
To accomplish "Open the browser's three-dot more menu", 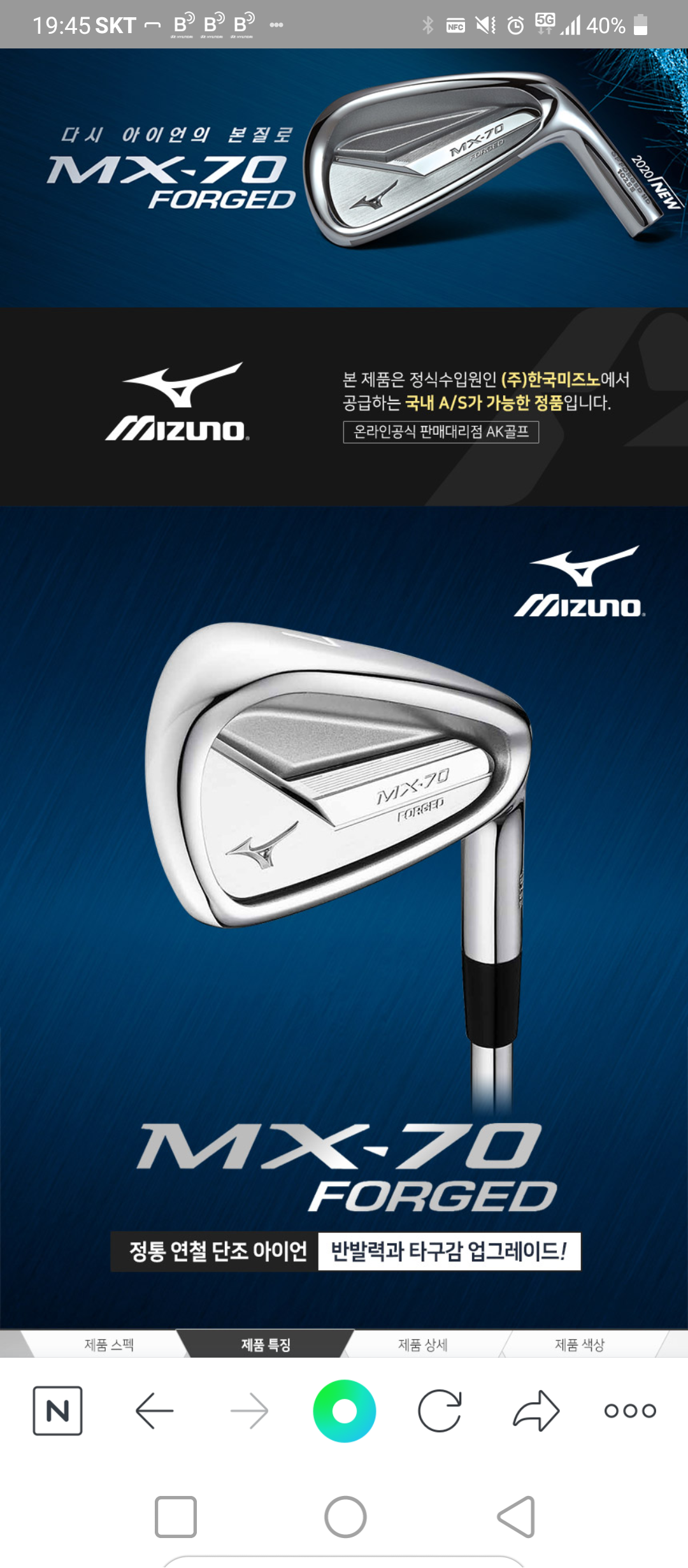I will pos(630,1411).
